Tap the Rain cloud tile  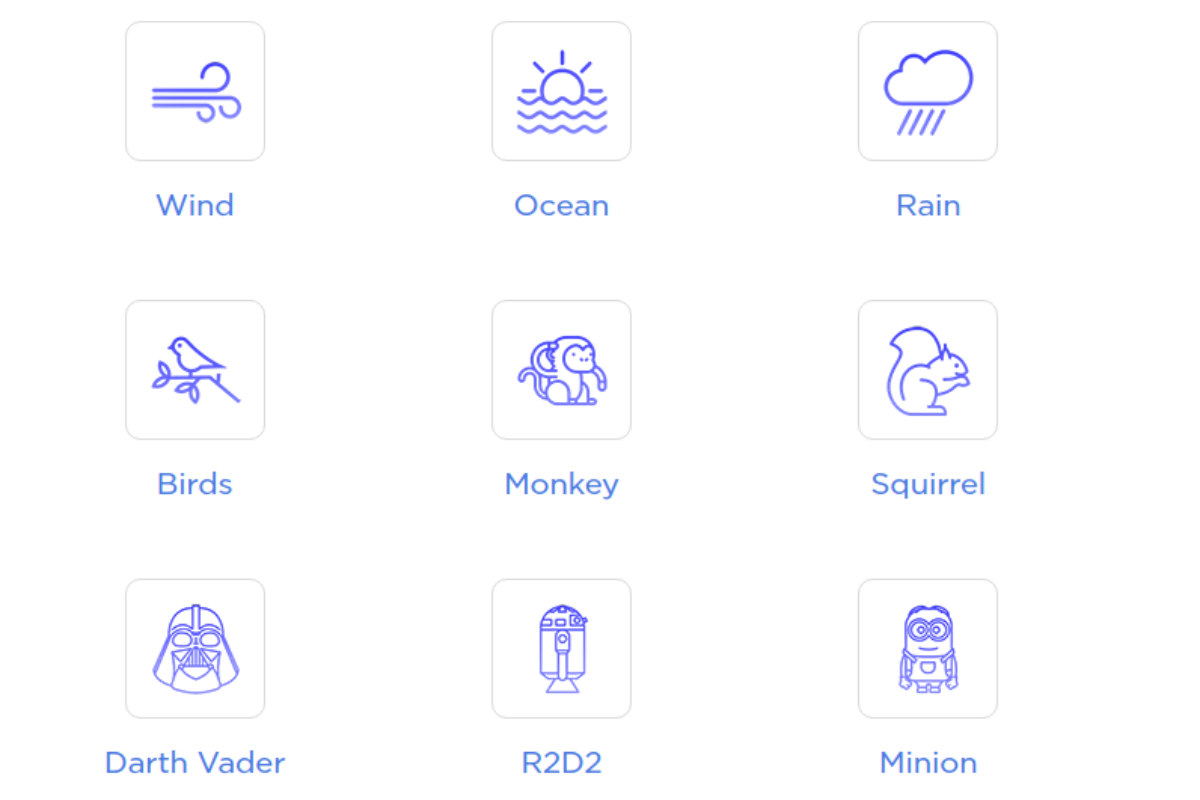coord(927,92)
